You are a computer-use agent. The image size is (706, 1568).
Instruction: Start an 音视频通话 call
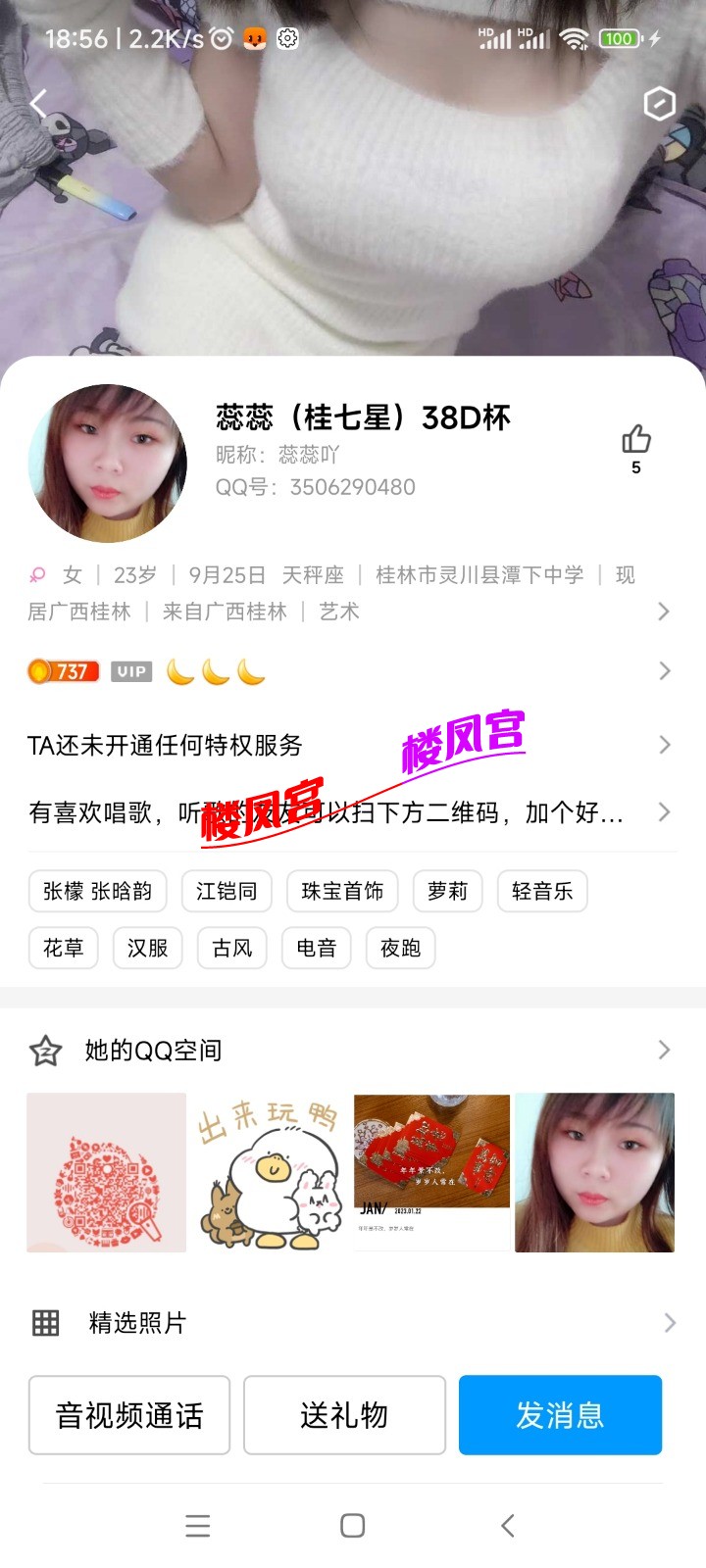tap(129, 1415)
